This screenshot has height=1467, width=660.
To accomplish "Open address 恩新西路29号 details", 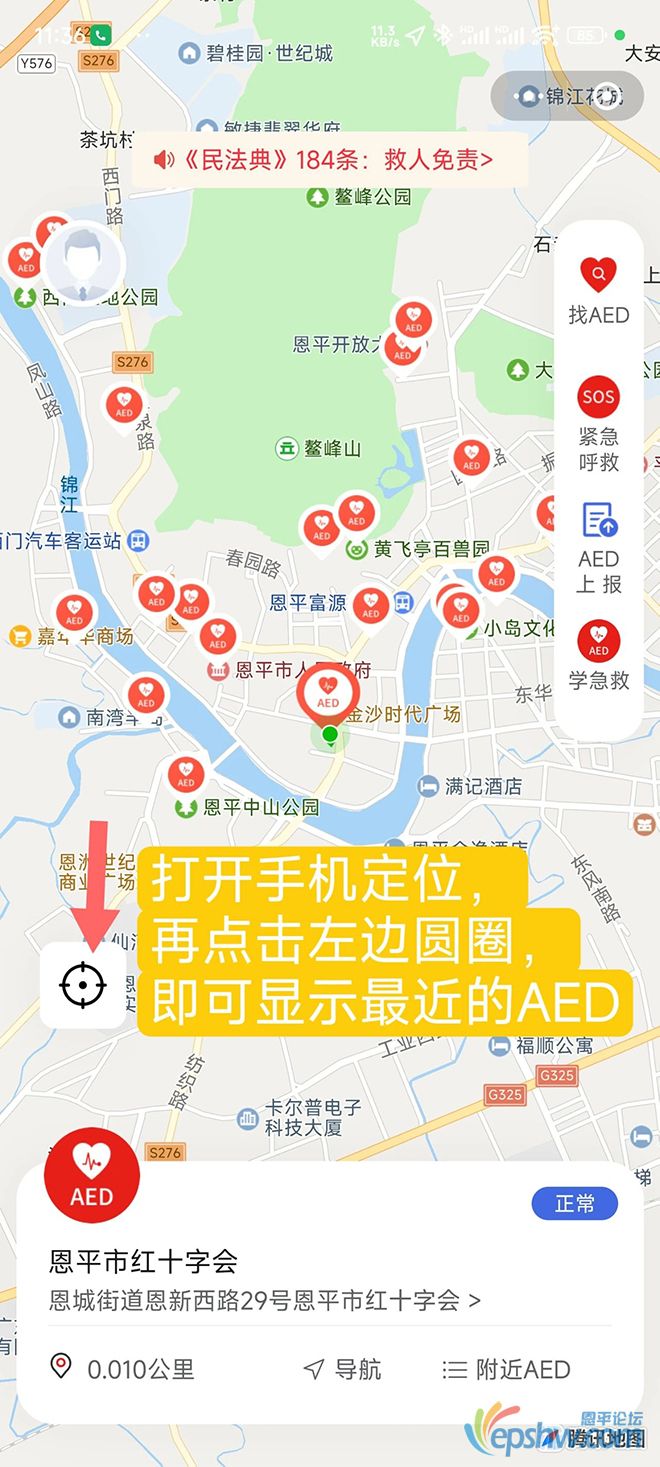I will [x=265, y=1300].
